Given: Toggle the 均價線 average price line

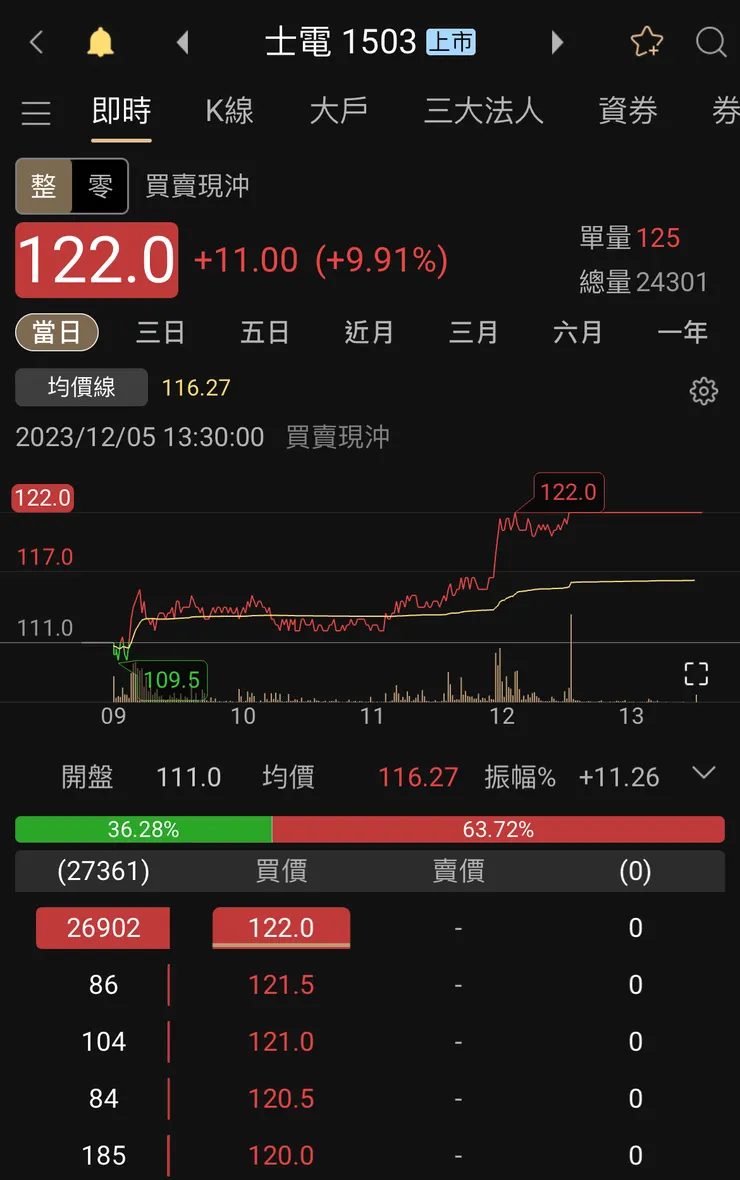Looking at the screenshot, I should point(81,387).
